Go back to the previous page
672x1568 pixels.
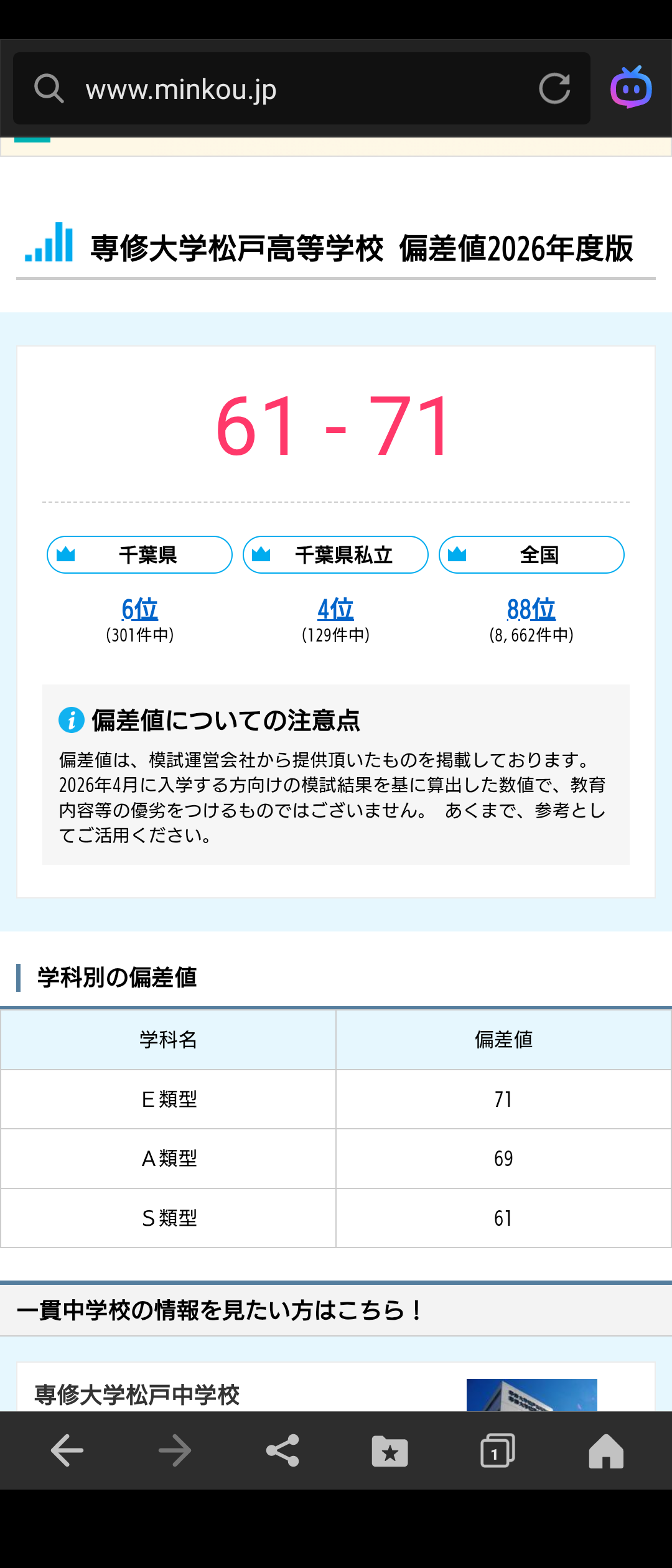[67, 1450]
